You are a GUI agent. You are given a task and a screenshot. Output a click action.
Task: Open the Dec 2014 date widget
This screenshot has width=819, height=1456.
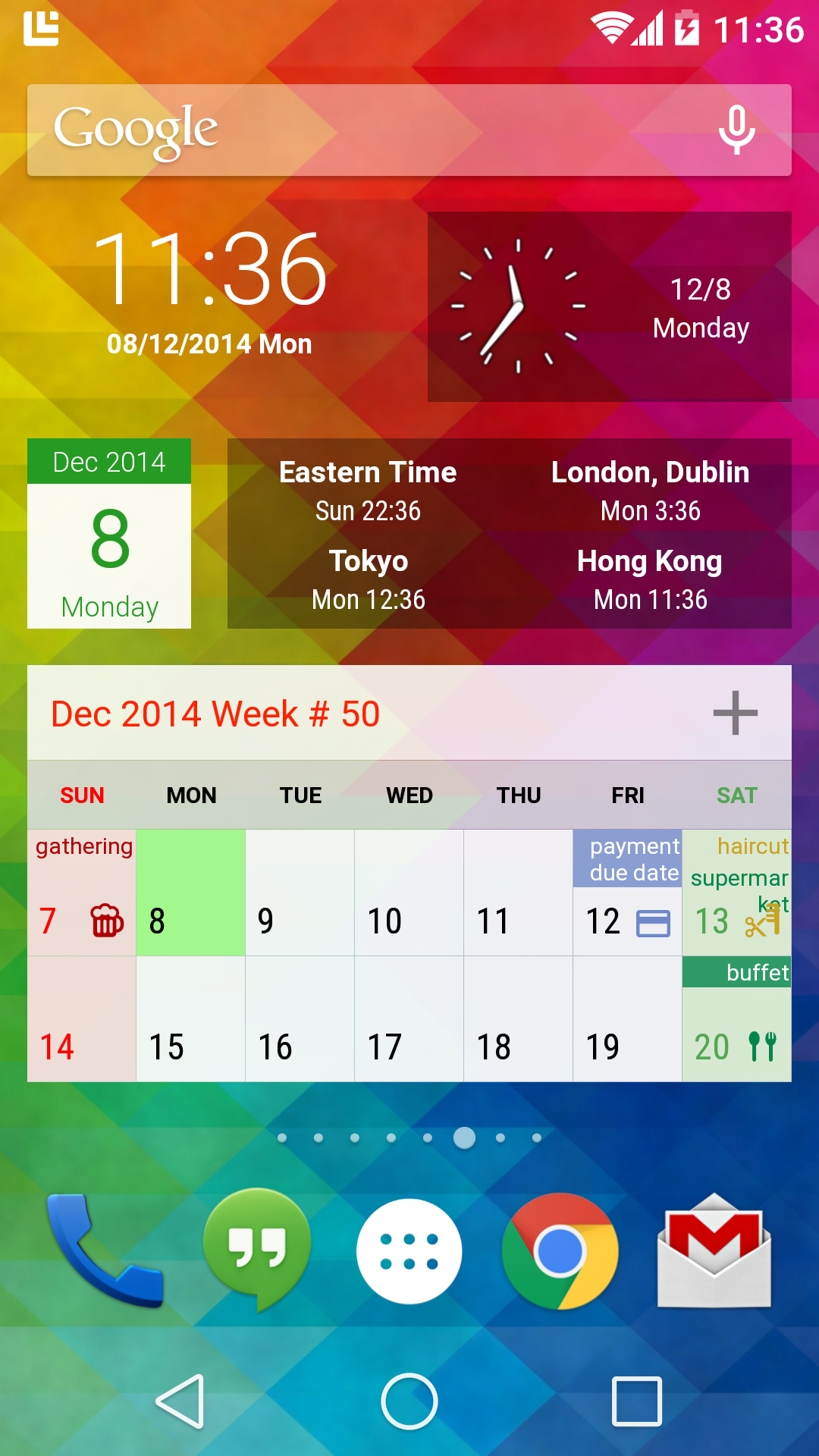109,534
